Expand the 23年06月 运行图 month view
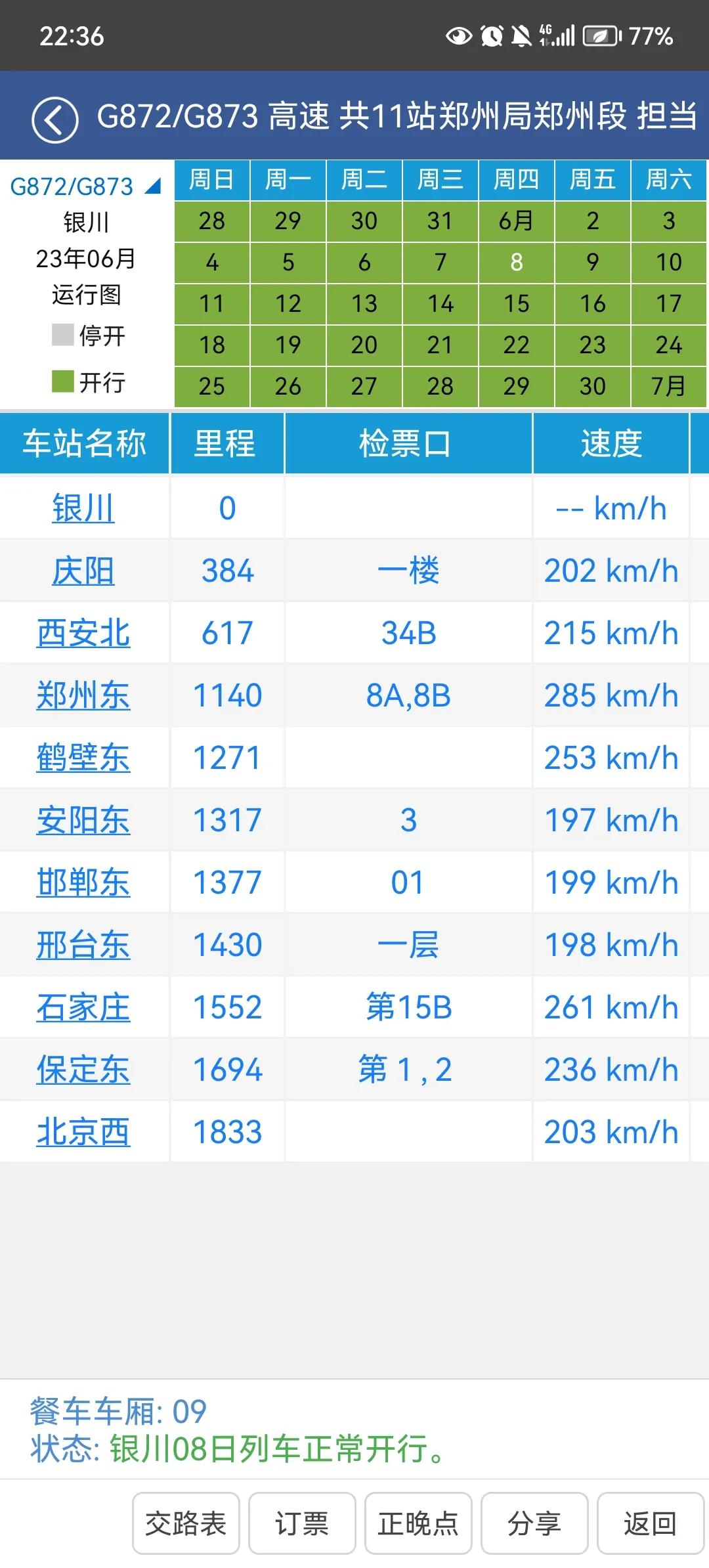The image size is (709, 1568). point(85,276)
